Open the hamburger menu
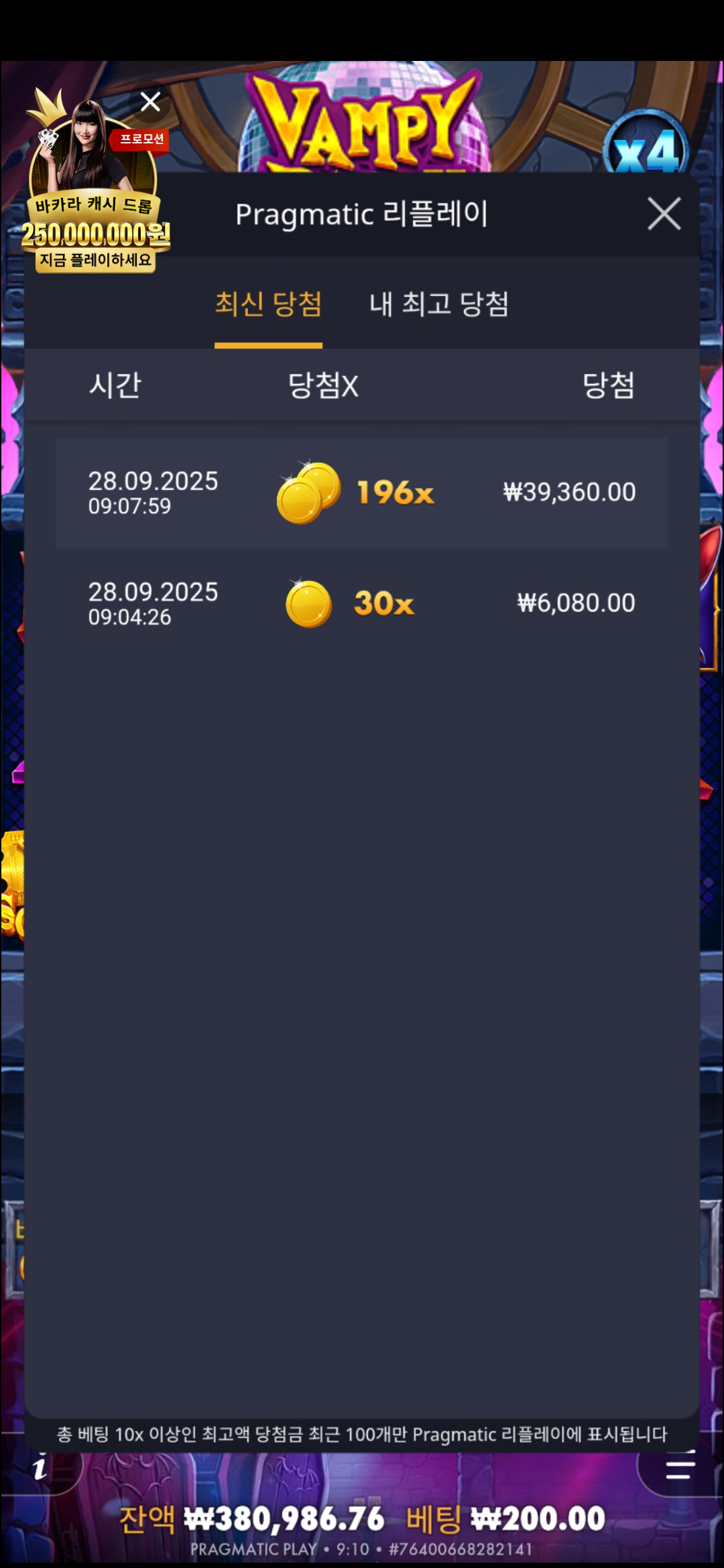Image resolution: width=724 pixels, height=1568 pixels. [x=679, y=1469]
